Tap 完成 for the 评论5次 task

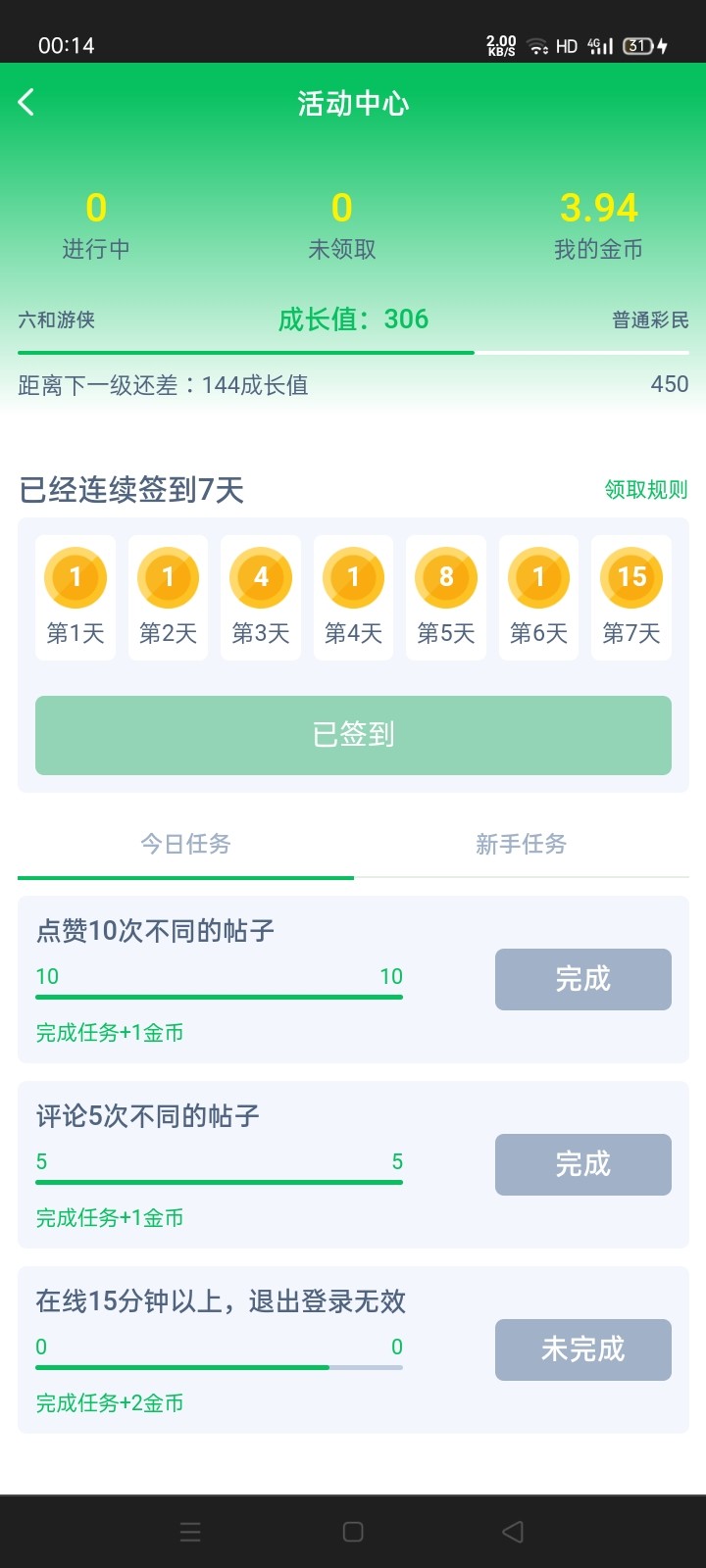coord(582,1164)
